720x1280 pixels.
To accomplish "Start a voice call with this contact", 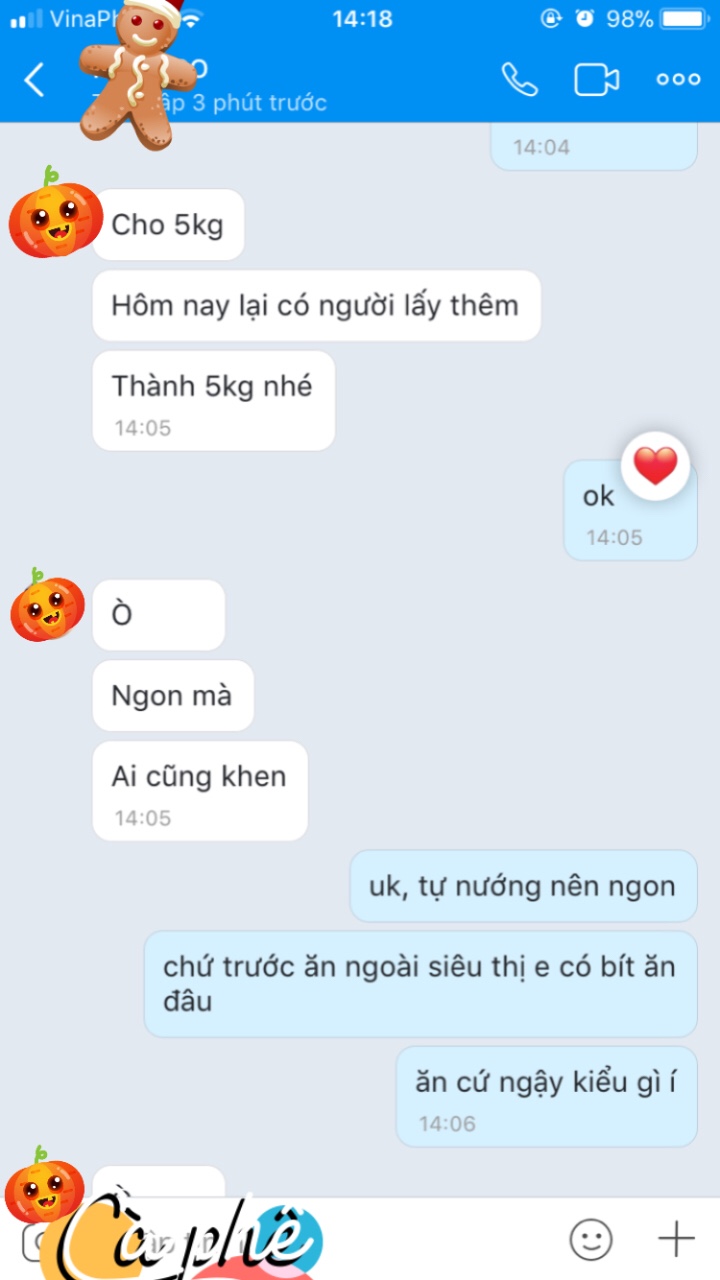I will 519,80.
